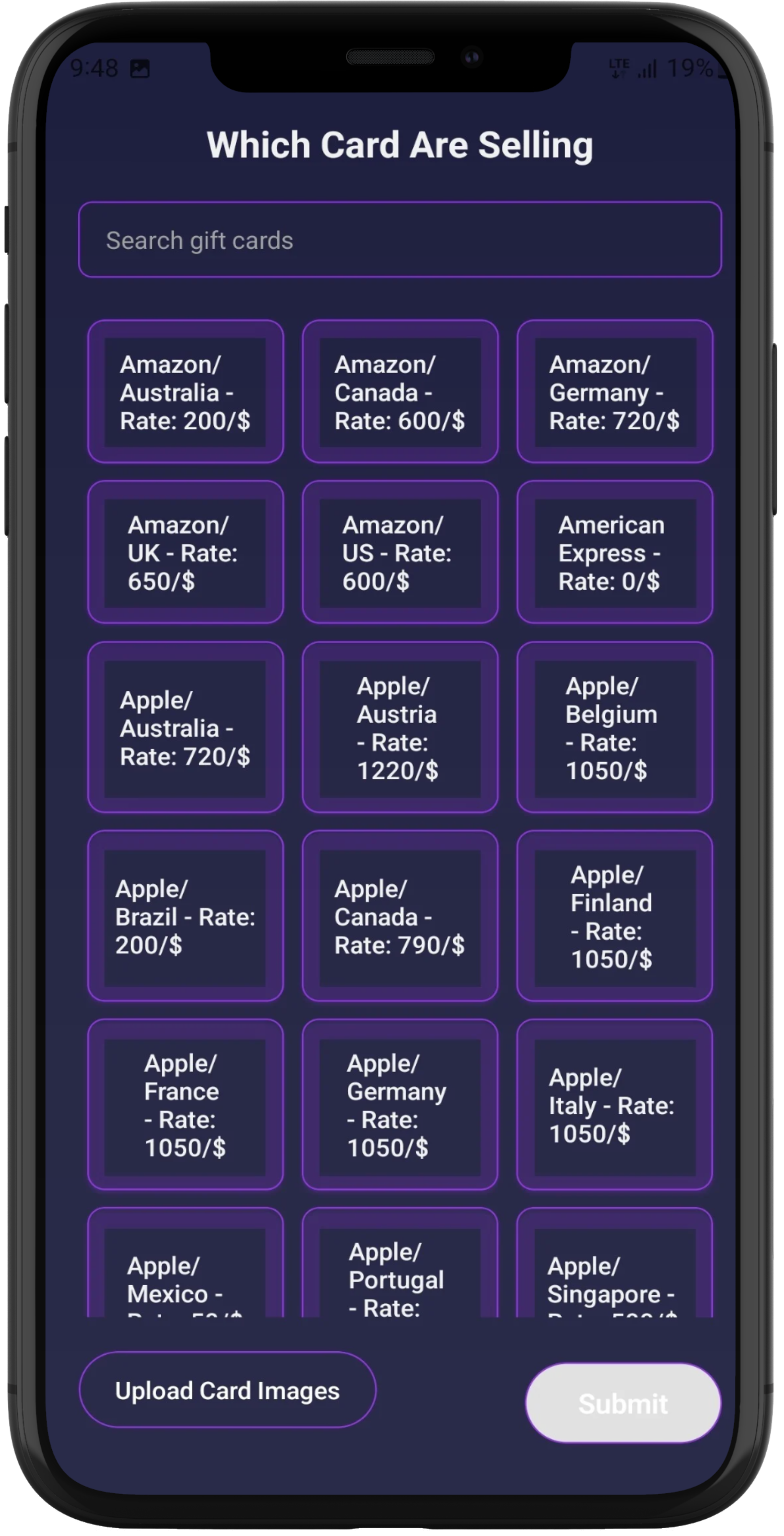Select the Apple/Mexico card
The width and height of the screenshot is (784, 1536).
(x=185, y=1270)
